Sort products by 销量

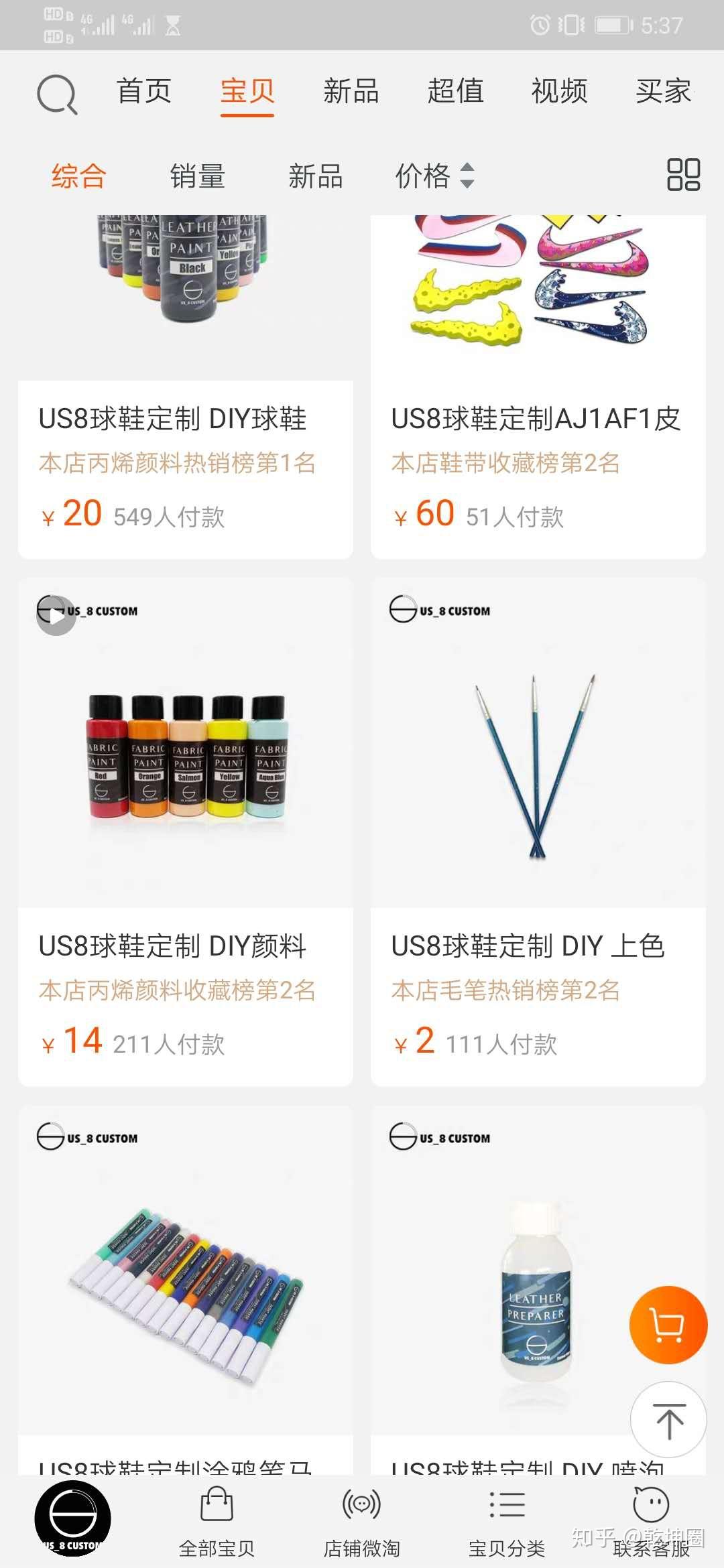tap(197, 176)
